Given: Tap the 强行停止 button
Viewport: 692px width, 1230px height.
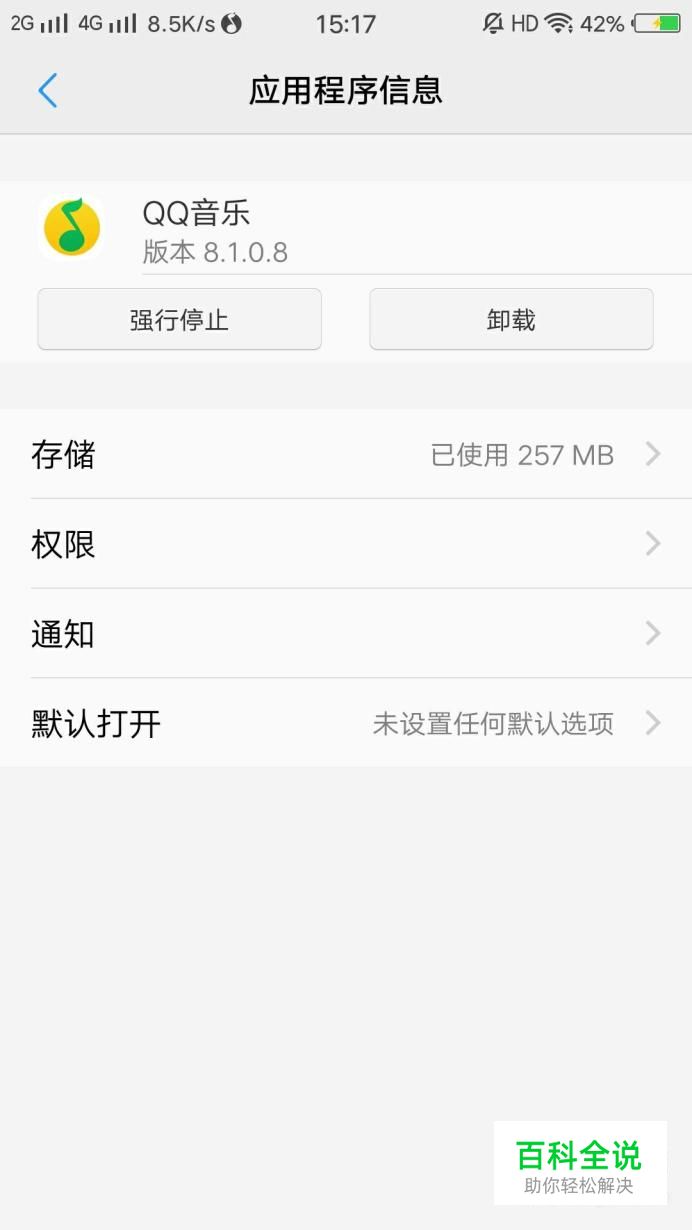Looking at the screenshot, I should pyautogui.click(x=180, y=319).
